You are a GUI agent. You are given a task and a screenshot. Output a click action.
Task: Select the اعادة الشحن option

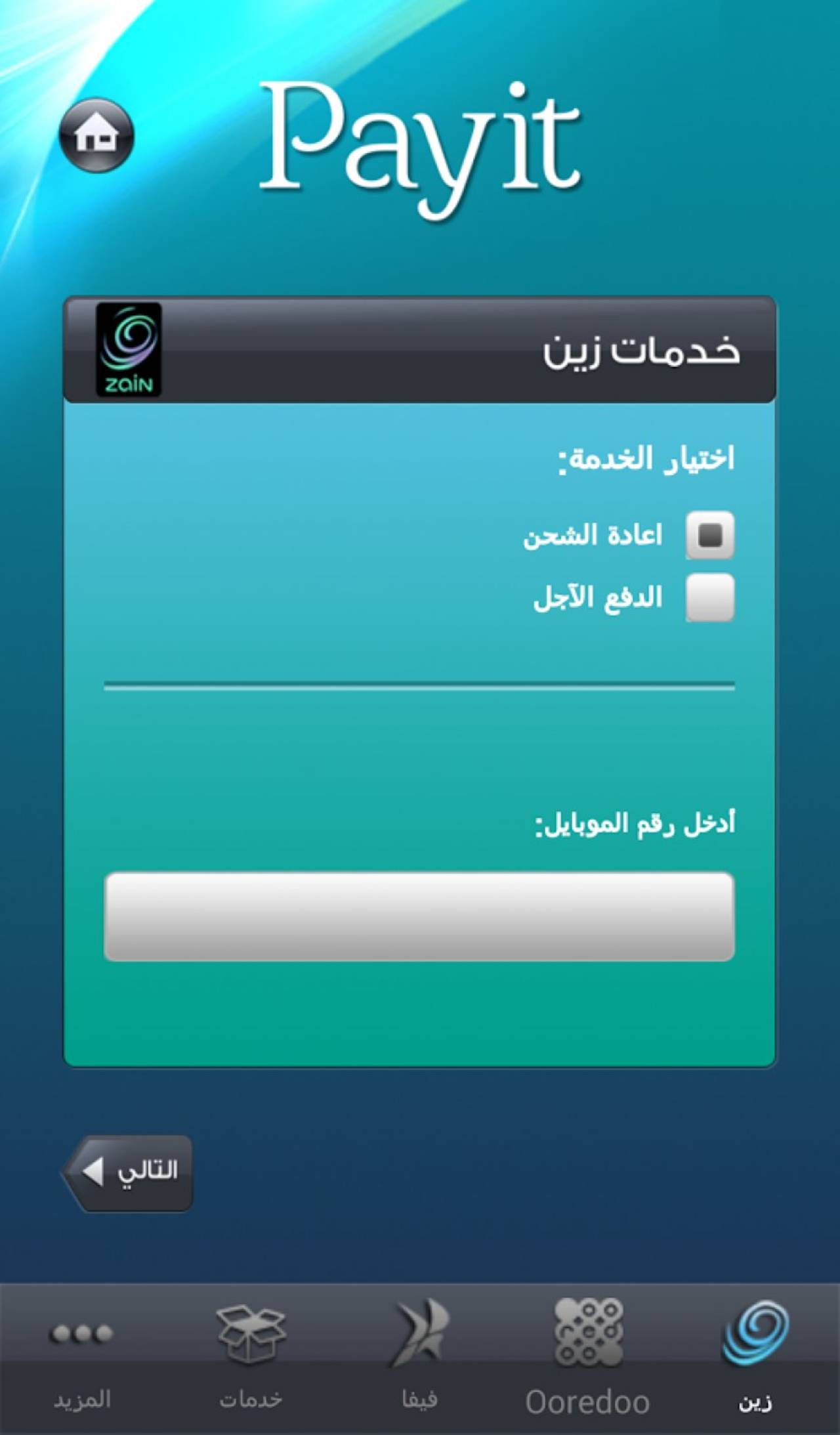tap(709, 535)
